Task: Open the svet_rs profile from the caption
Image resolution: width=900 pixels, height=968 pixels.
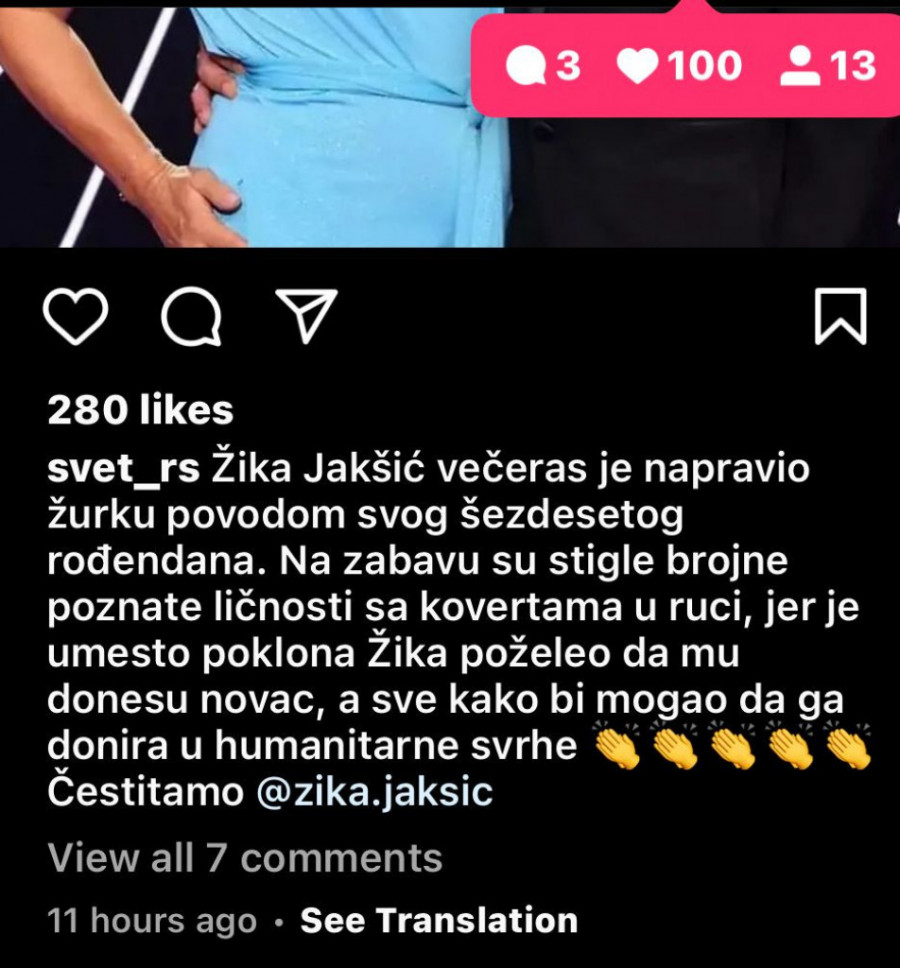Action: [x=123, y=468]
